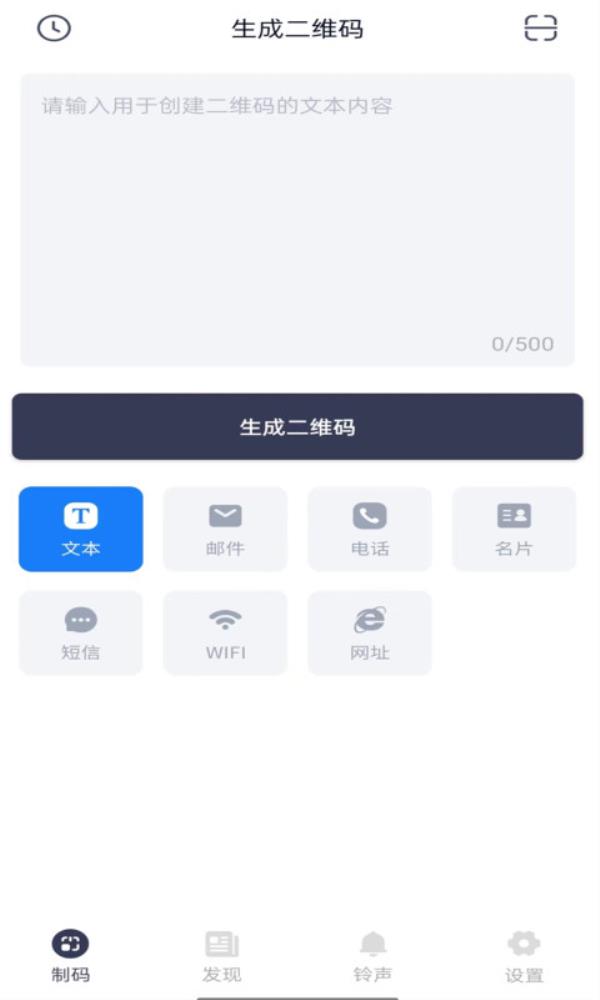Tap the 生成二维码 button
This screenshot has height=1000, width=600.
297,427
